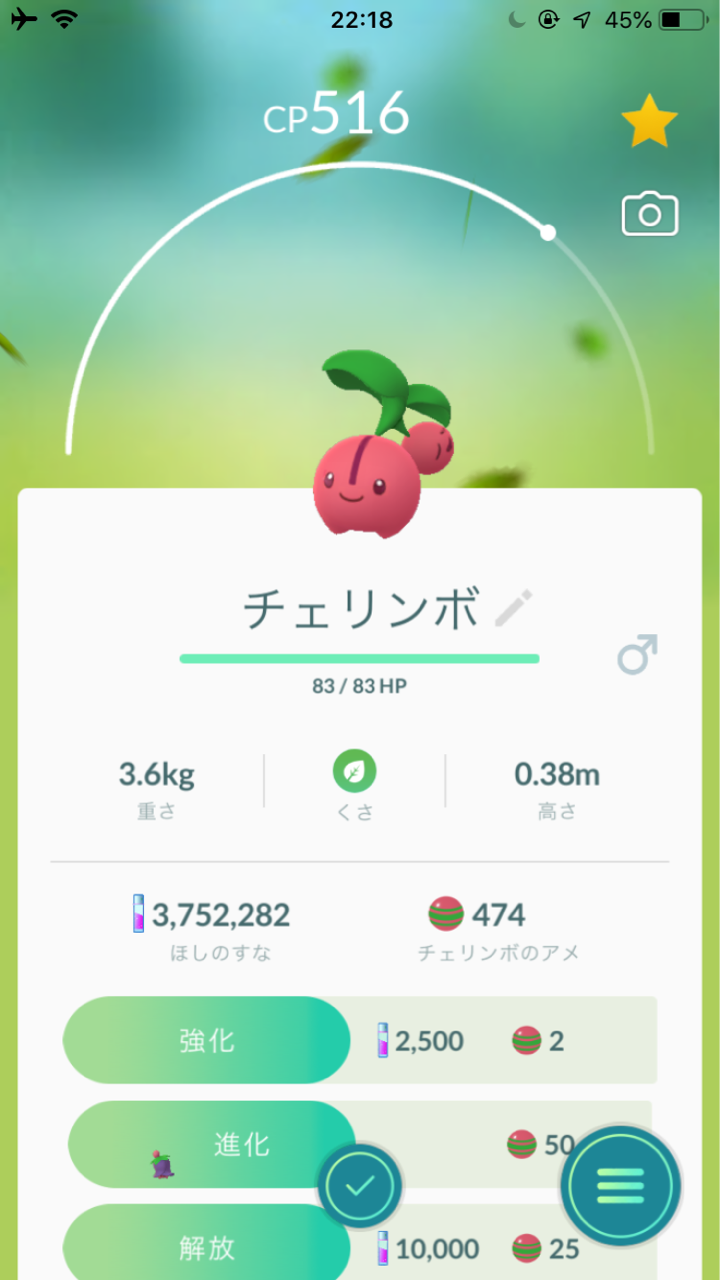The height and width of the screenshot is (1280, 720).
Task: Tap the white CP arc indicator dot
Action: tap(548, 232)
